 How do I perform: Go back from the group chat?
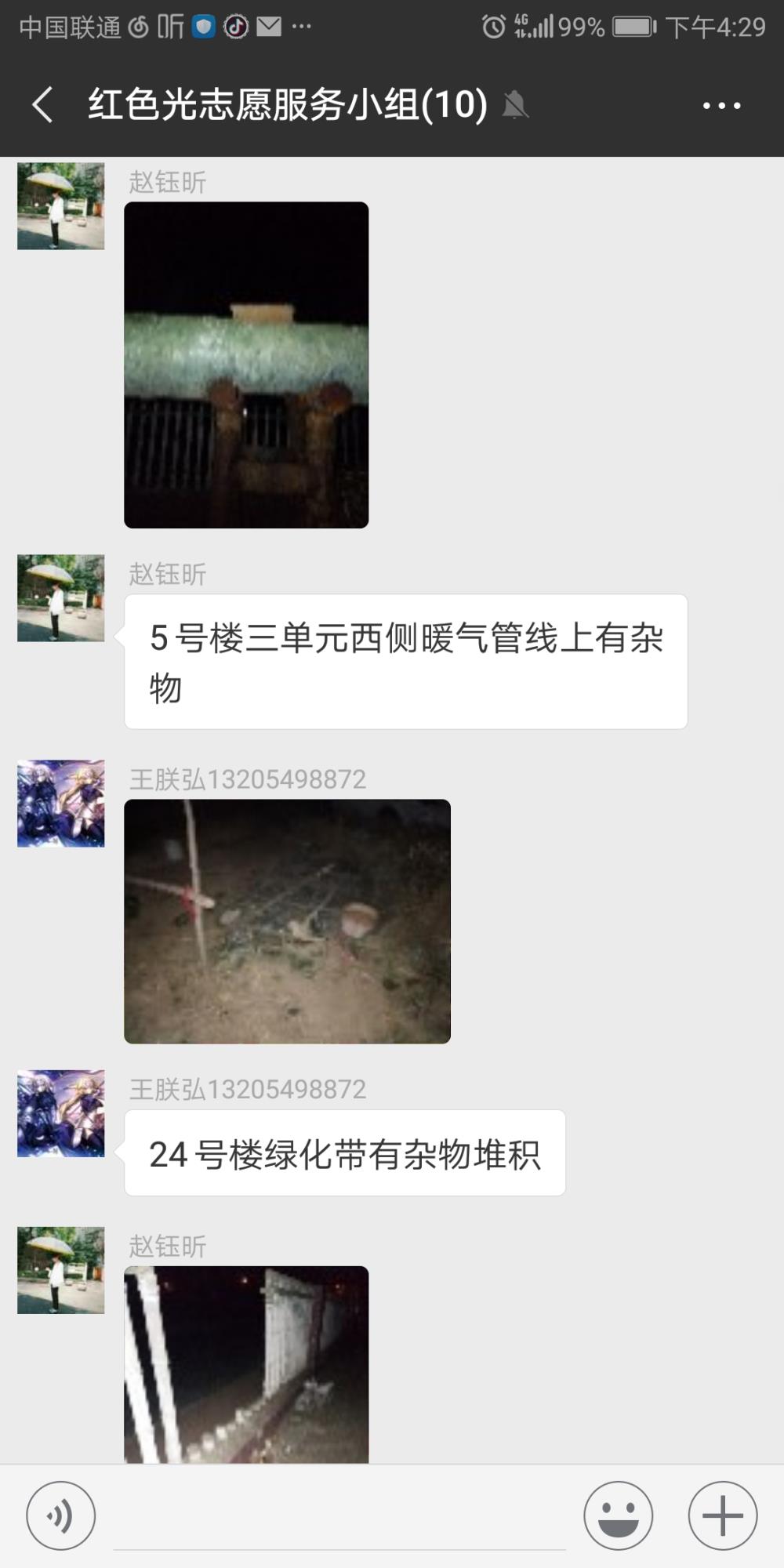pos(43,105)
